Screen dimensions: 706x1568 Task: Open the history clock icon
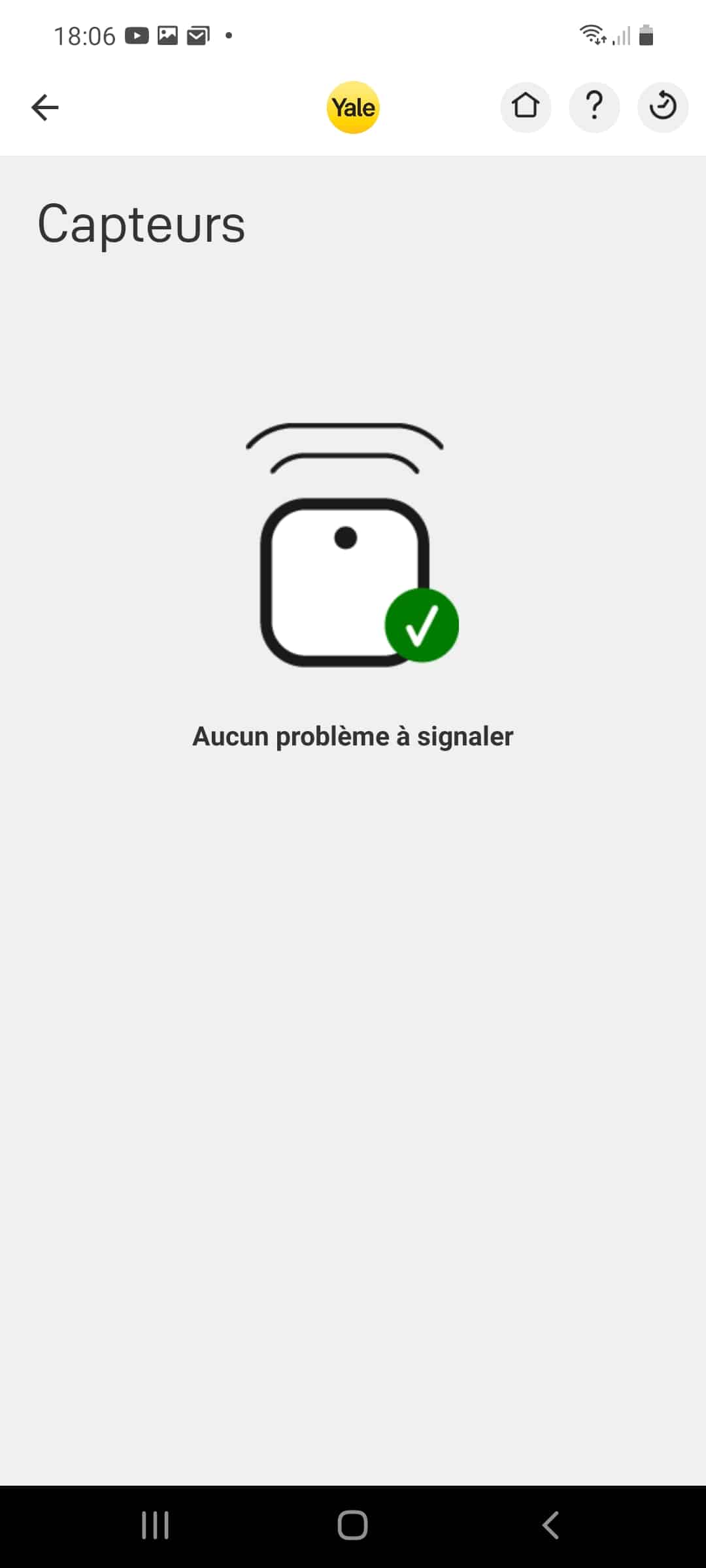[663, 107]
